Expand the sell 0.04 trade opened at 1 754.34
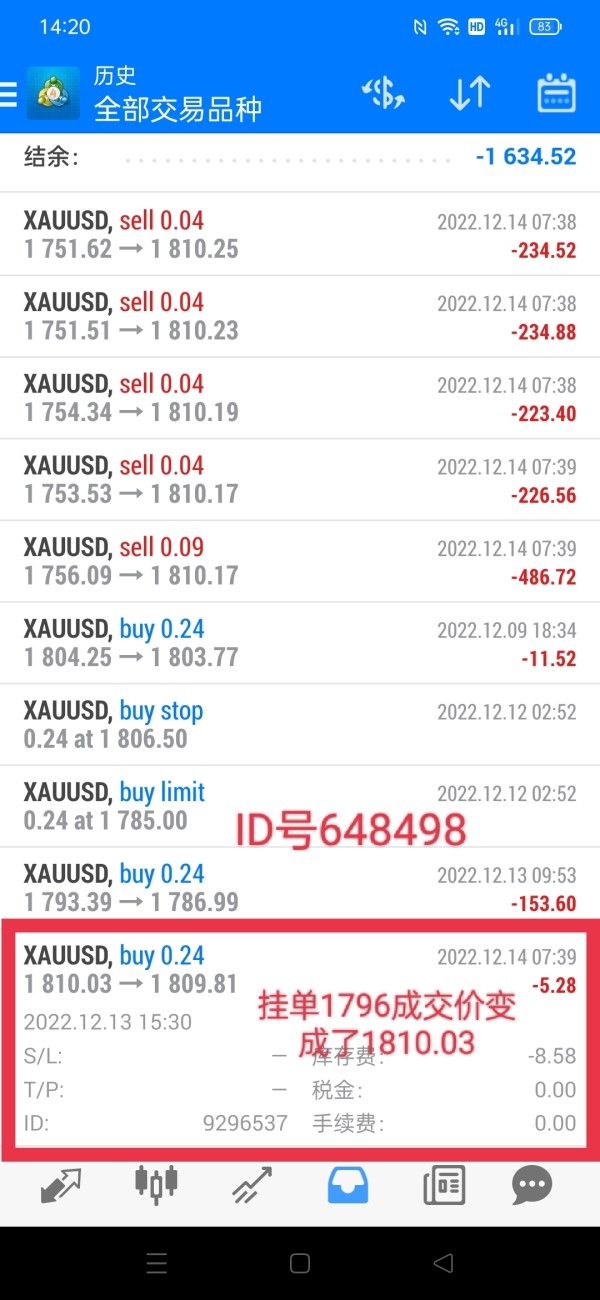This screenshot has height=1300, width=600. coord(300,397)
